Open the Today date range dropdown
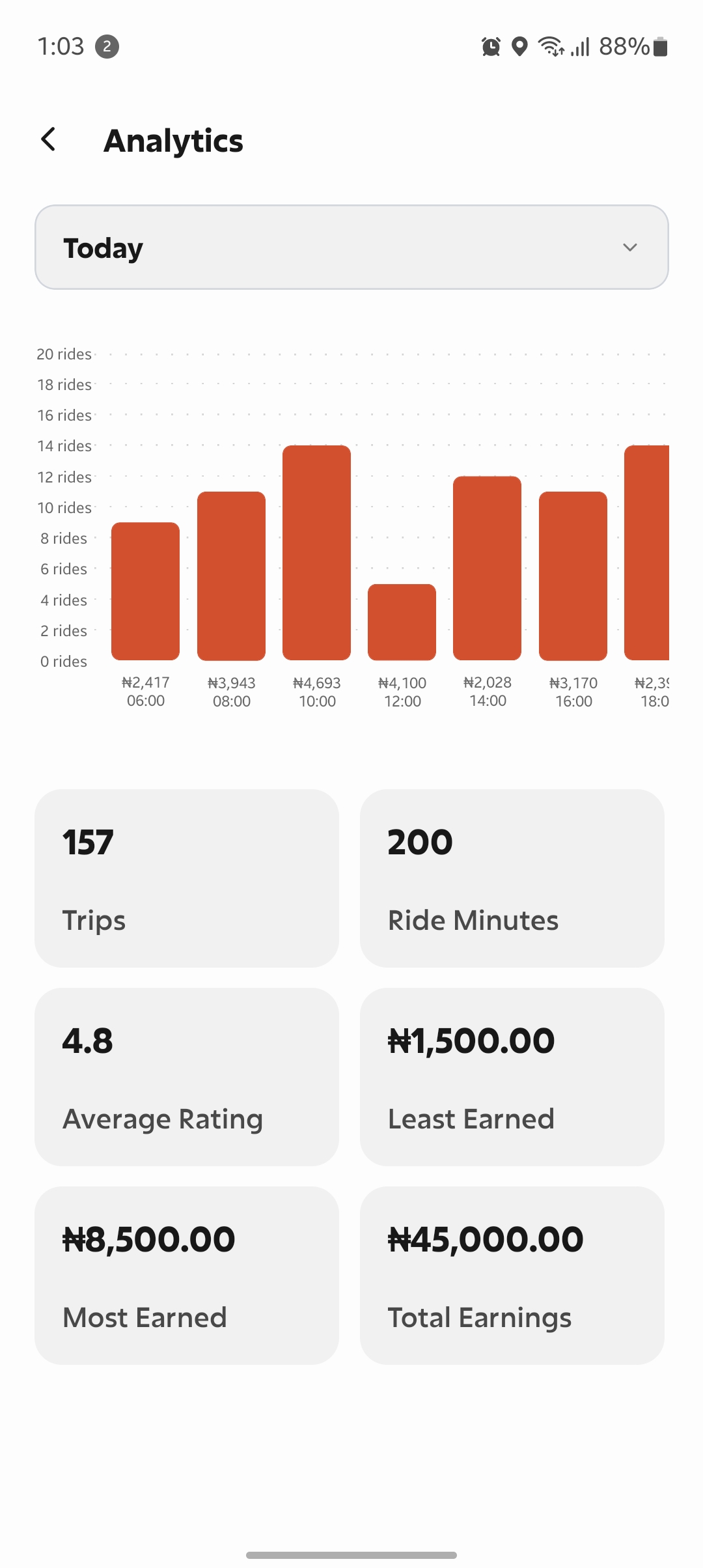Viewport: 703px width, 1568px height. coord(351,247)
